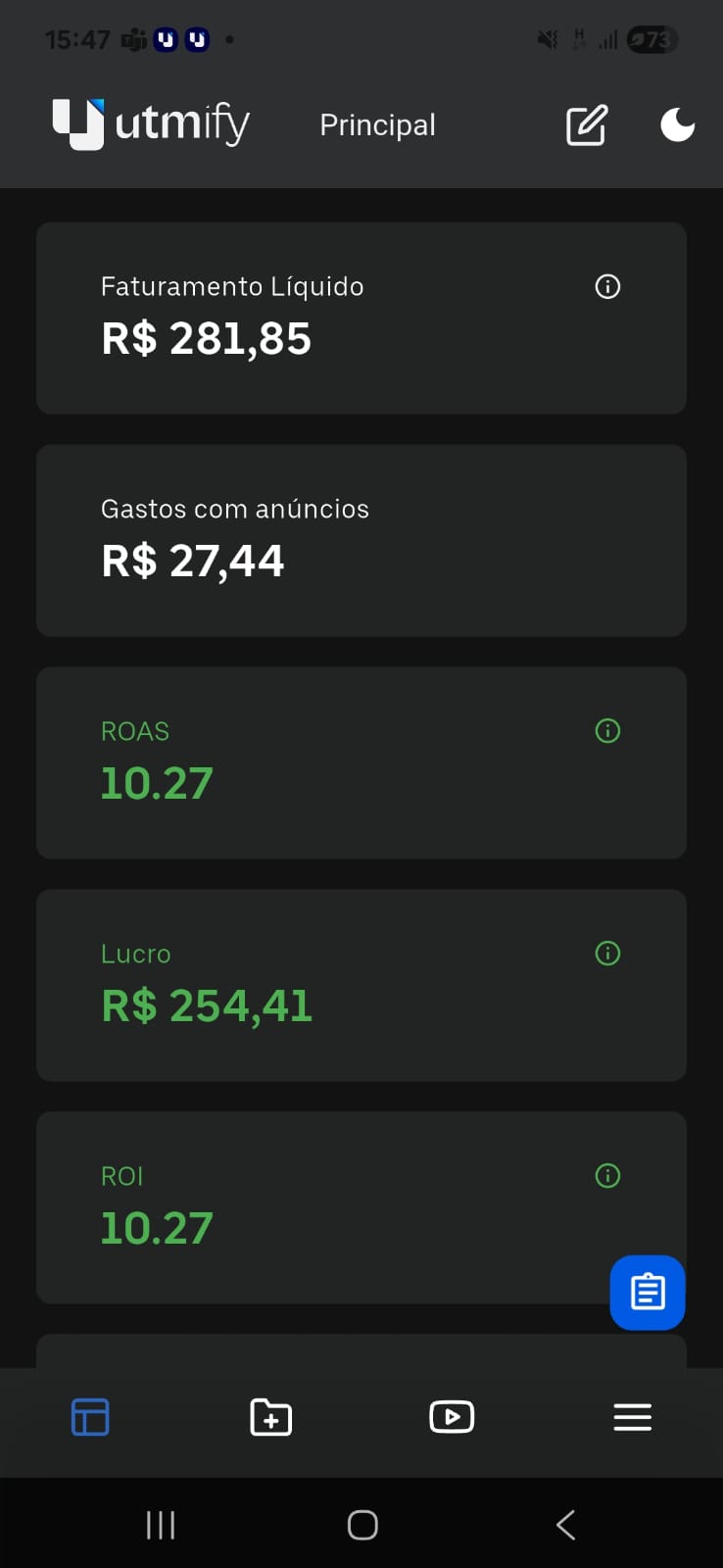Tap the ROI card info toggle

tap(607, 1175)
